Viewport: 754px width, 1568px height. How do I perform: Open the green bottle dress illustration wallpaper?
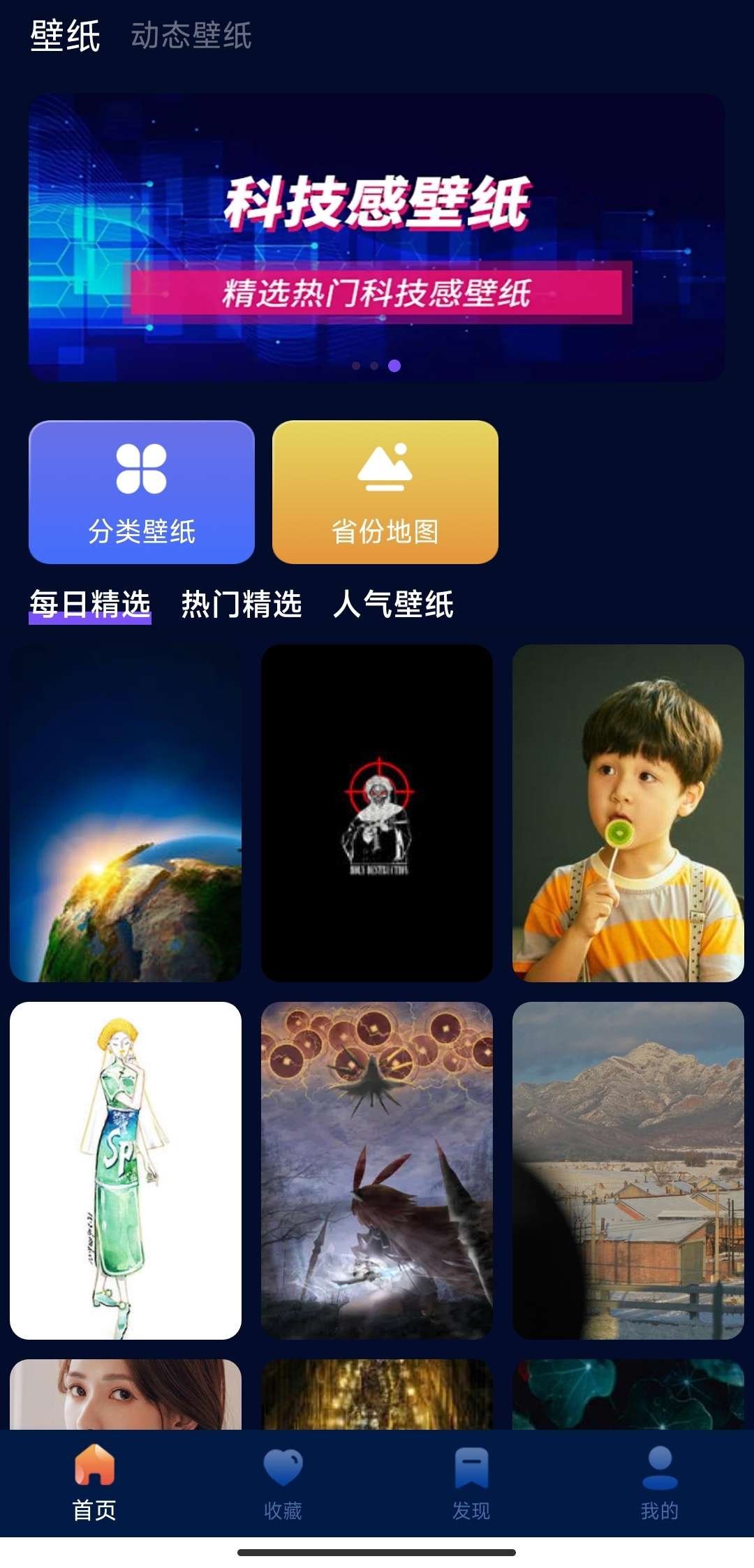(x=126, y=1170)
